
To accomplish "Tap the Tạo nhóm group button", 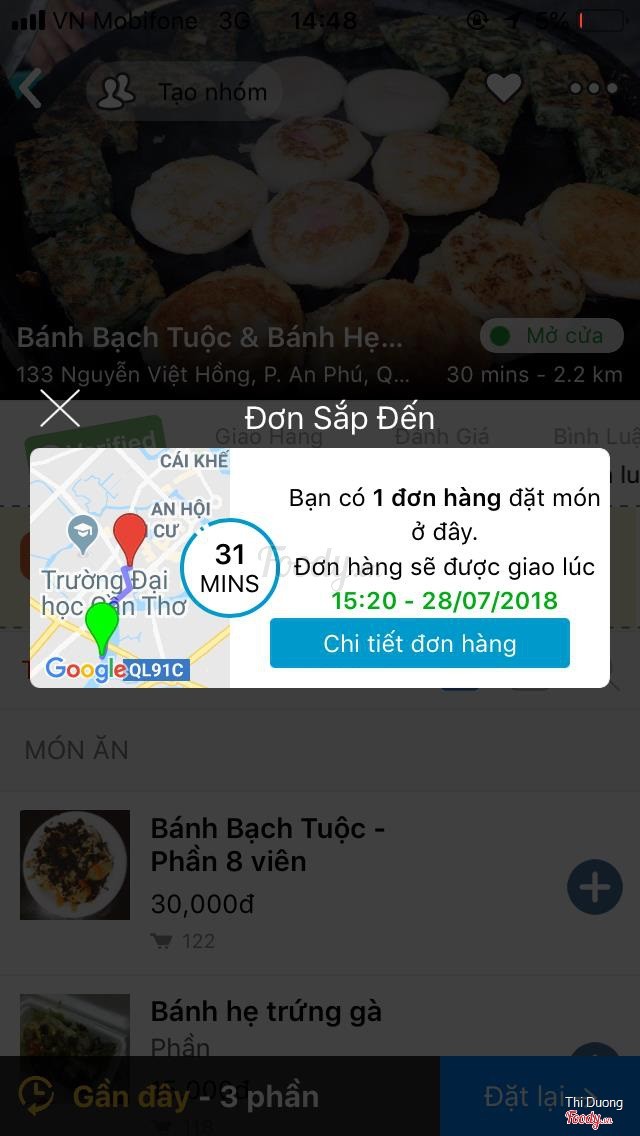I will coord(185,92).
